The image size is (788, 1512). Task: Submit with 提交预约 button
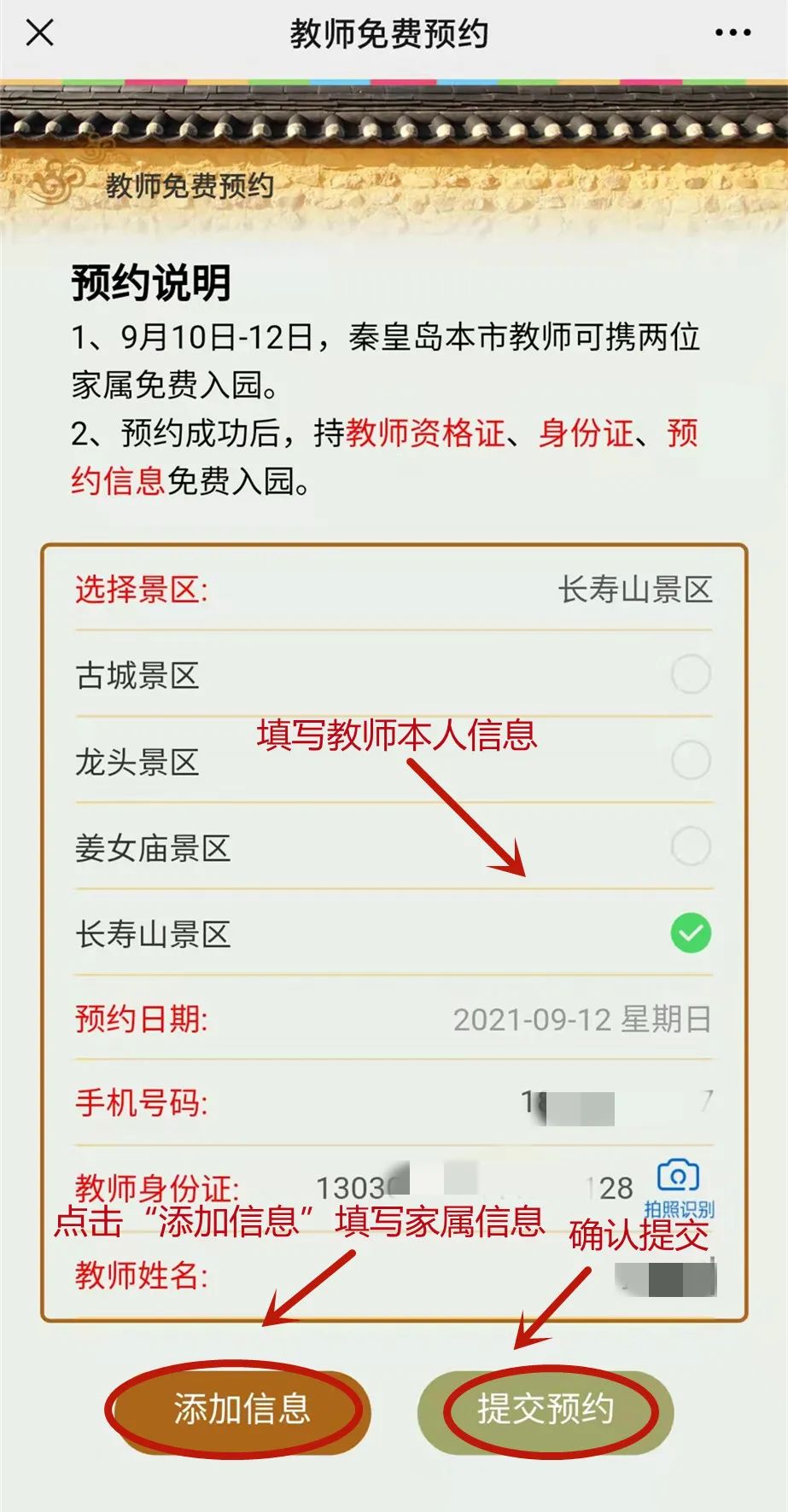(546, 1409)
